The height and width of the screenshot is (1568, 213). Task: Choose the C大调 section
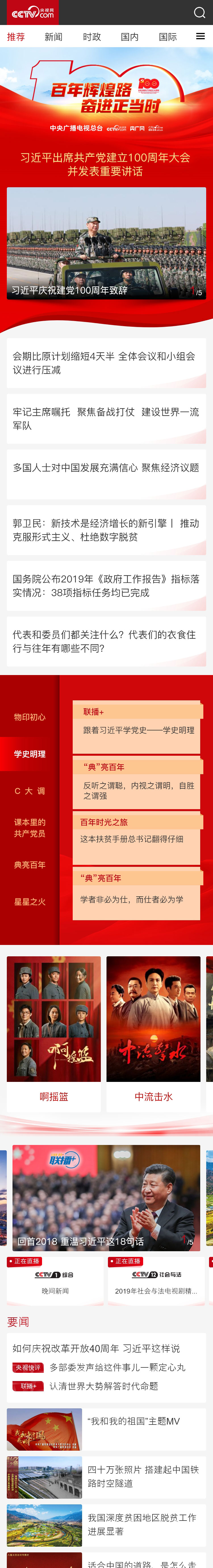30,791
